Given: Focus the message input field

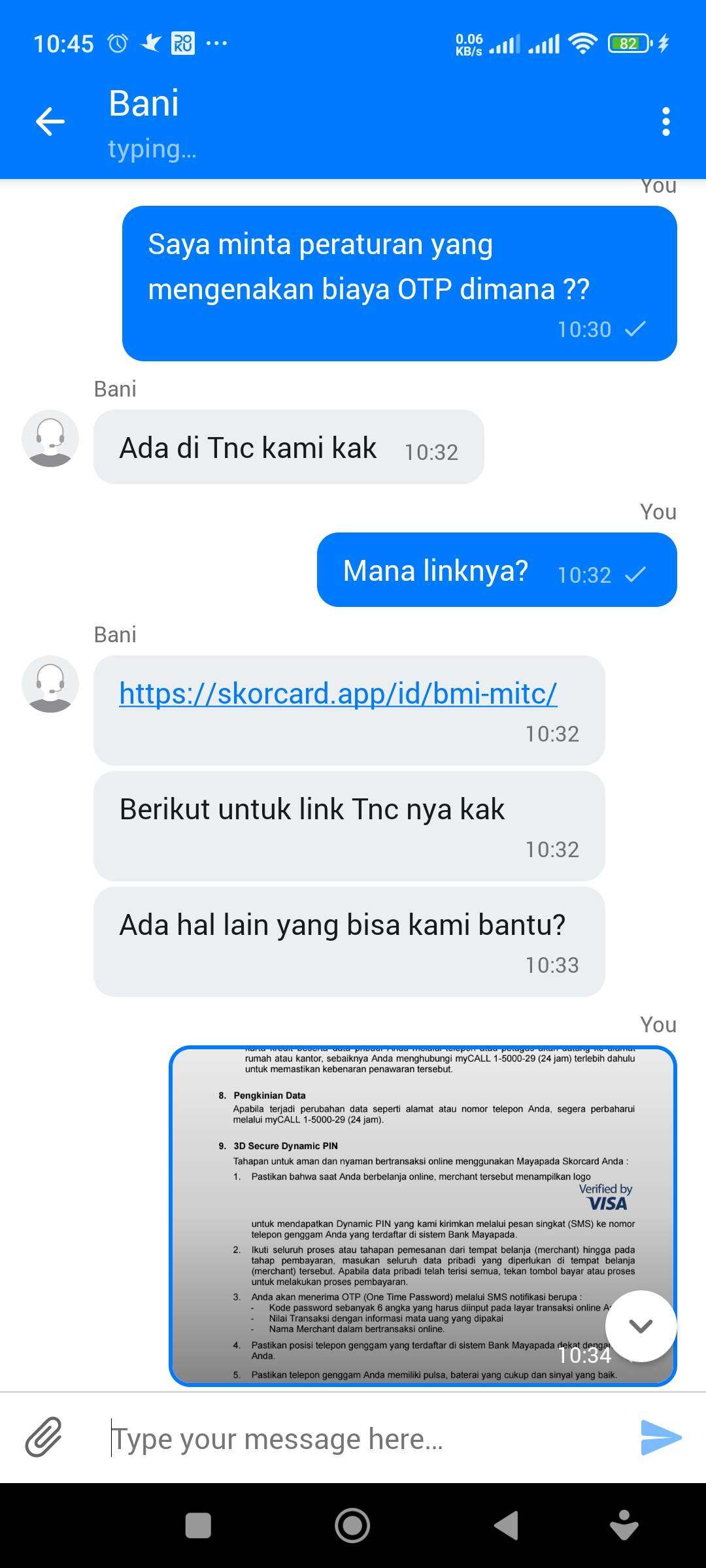Looking at the screenshot, I should [x=366, y=1438].
